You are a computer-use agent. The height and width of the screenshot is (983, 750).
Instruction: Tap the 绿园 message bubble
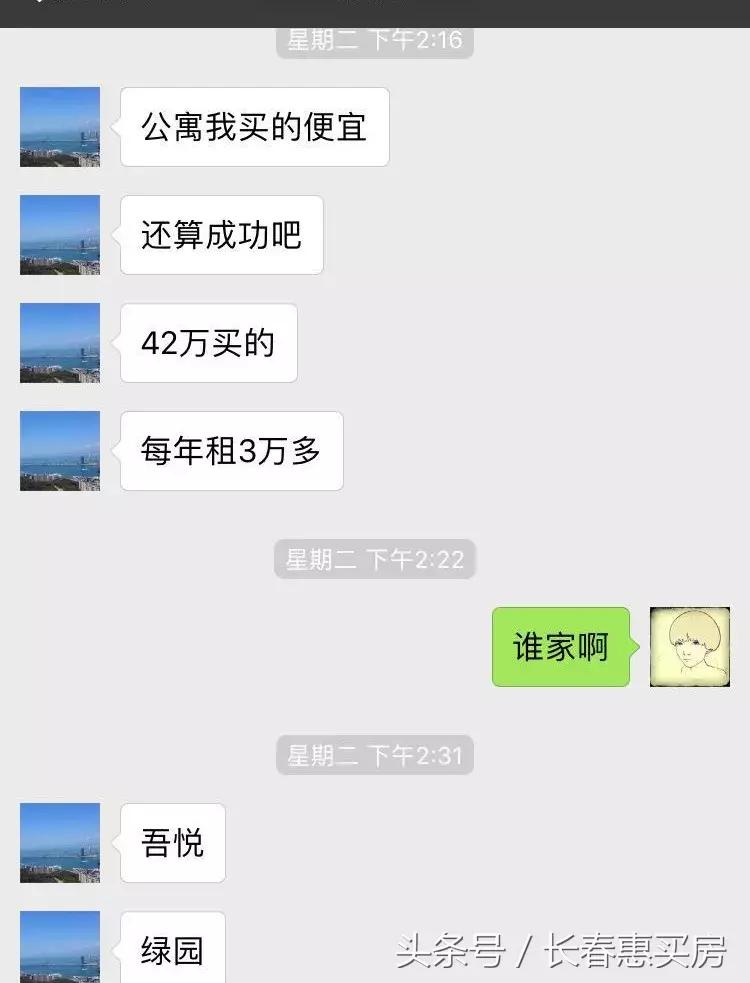172,948
